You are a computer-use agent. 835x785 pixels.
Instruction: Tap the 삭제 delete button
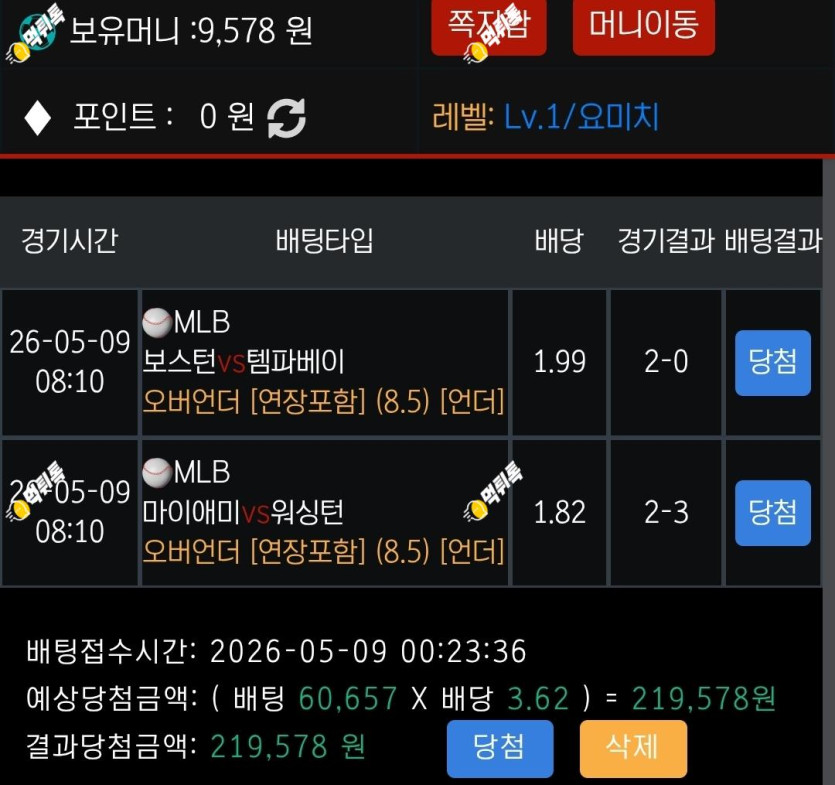pos(633,748)
